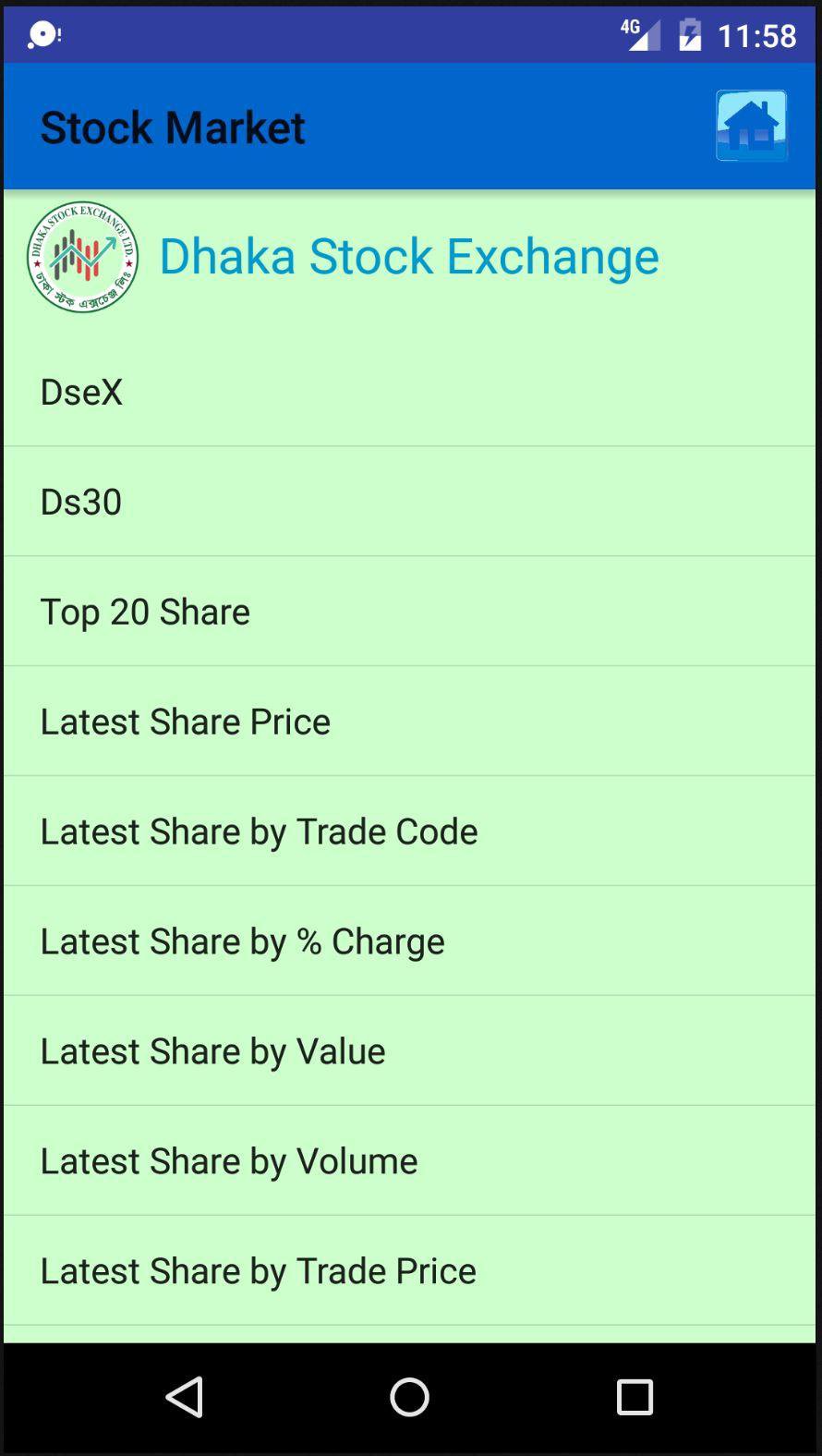Select Latest Share by Value

pyautogui.click(x=411, y=1050)
